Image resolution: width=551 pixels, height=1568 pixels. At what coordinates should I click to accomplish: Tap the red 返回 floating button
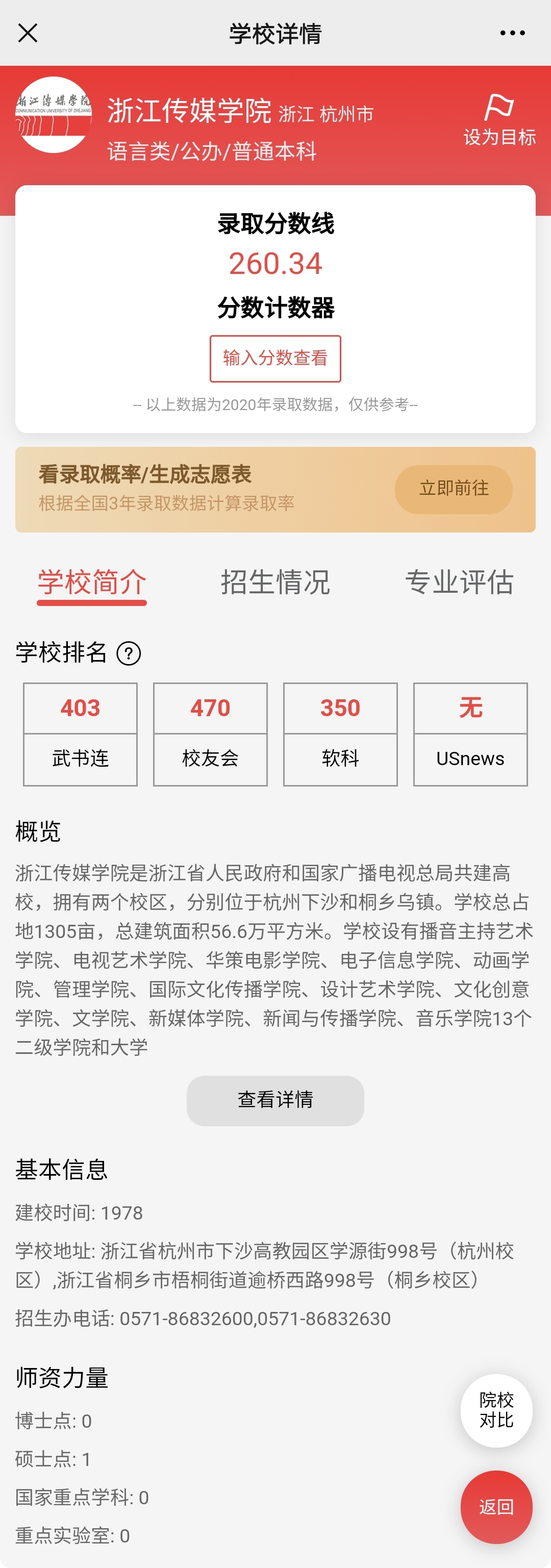click(496, 1507)
